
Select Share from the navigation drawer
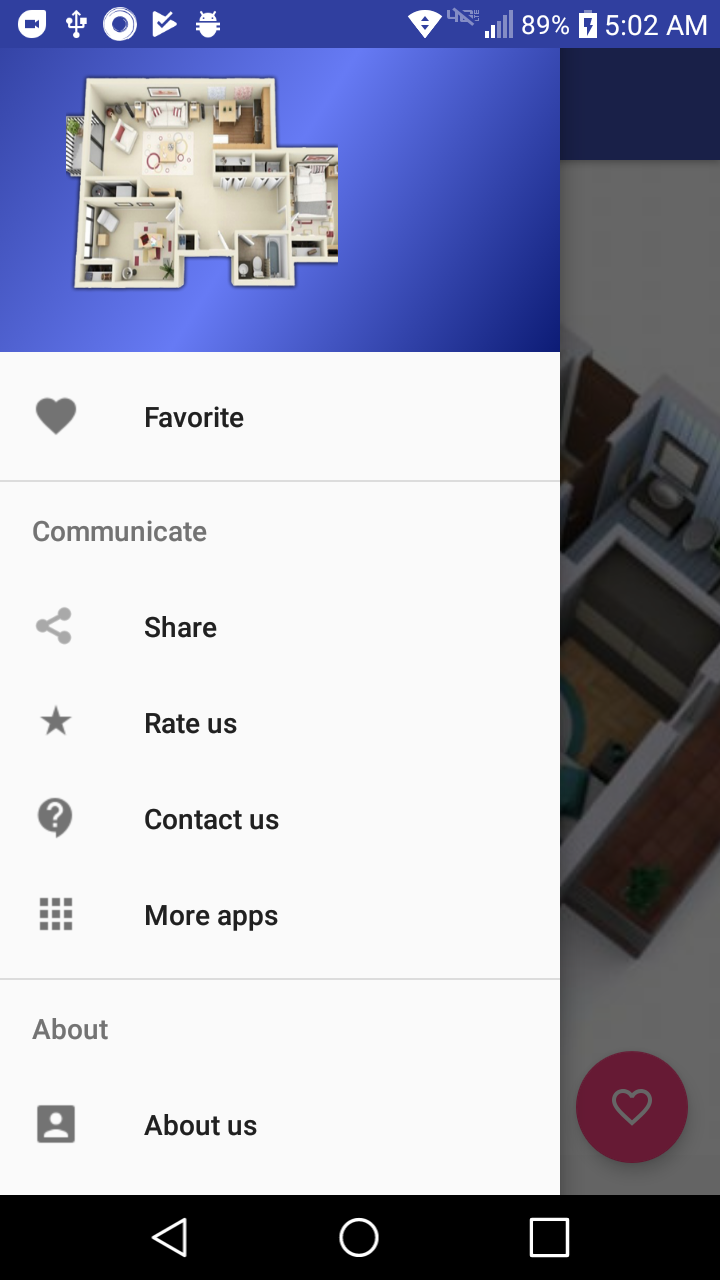click(x=180, y=626)
